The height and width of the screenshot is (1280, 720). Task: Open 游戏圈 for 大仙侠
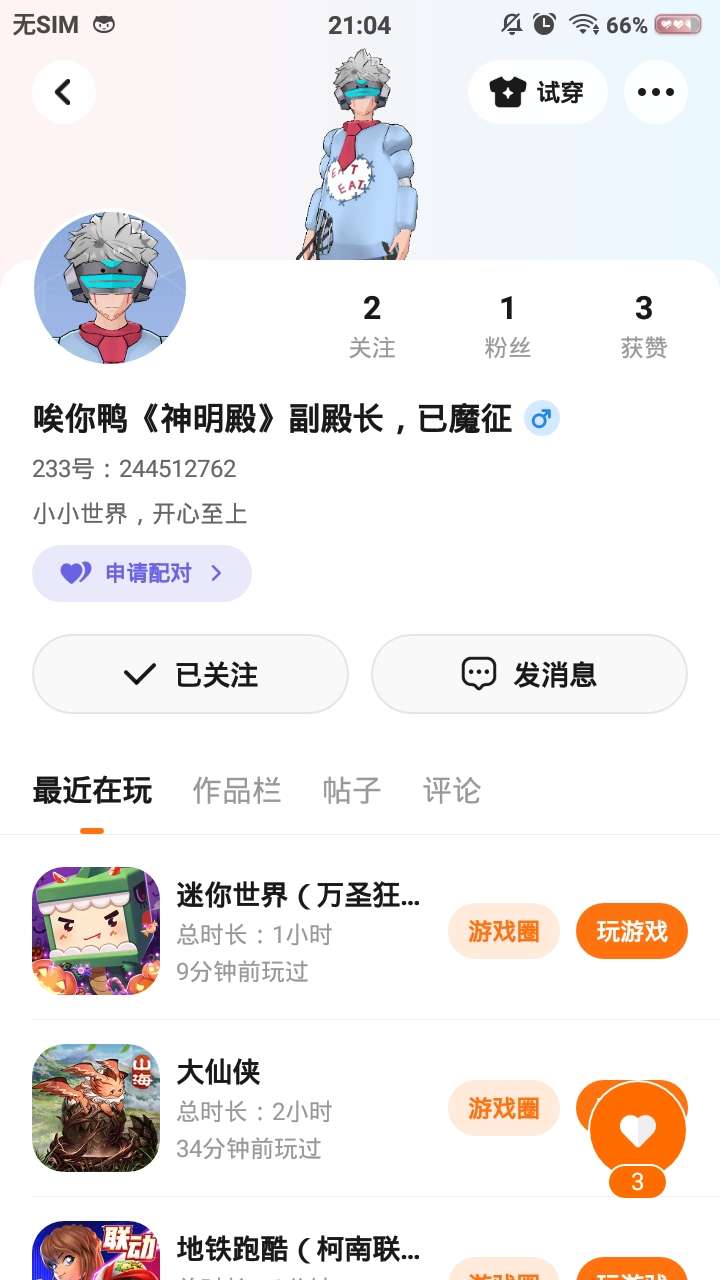[503, 1108]
